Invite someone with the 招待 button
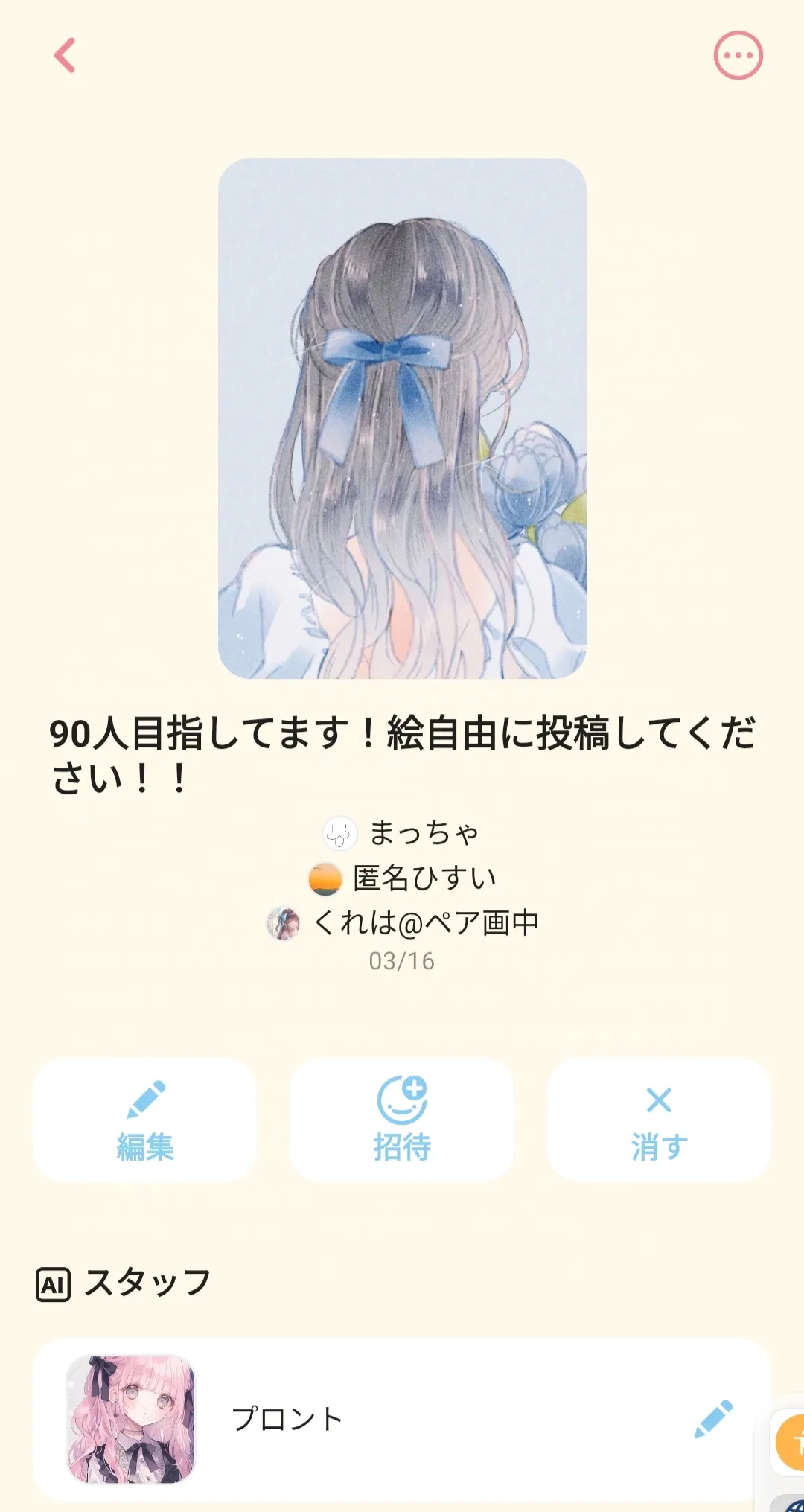 click(x=402, y=1120)
